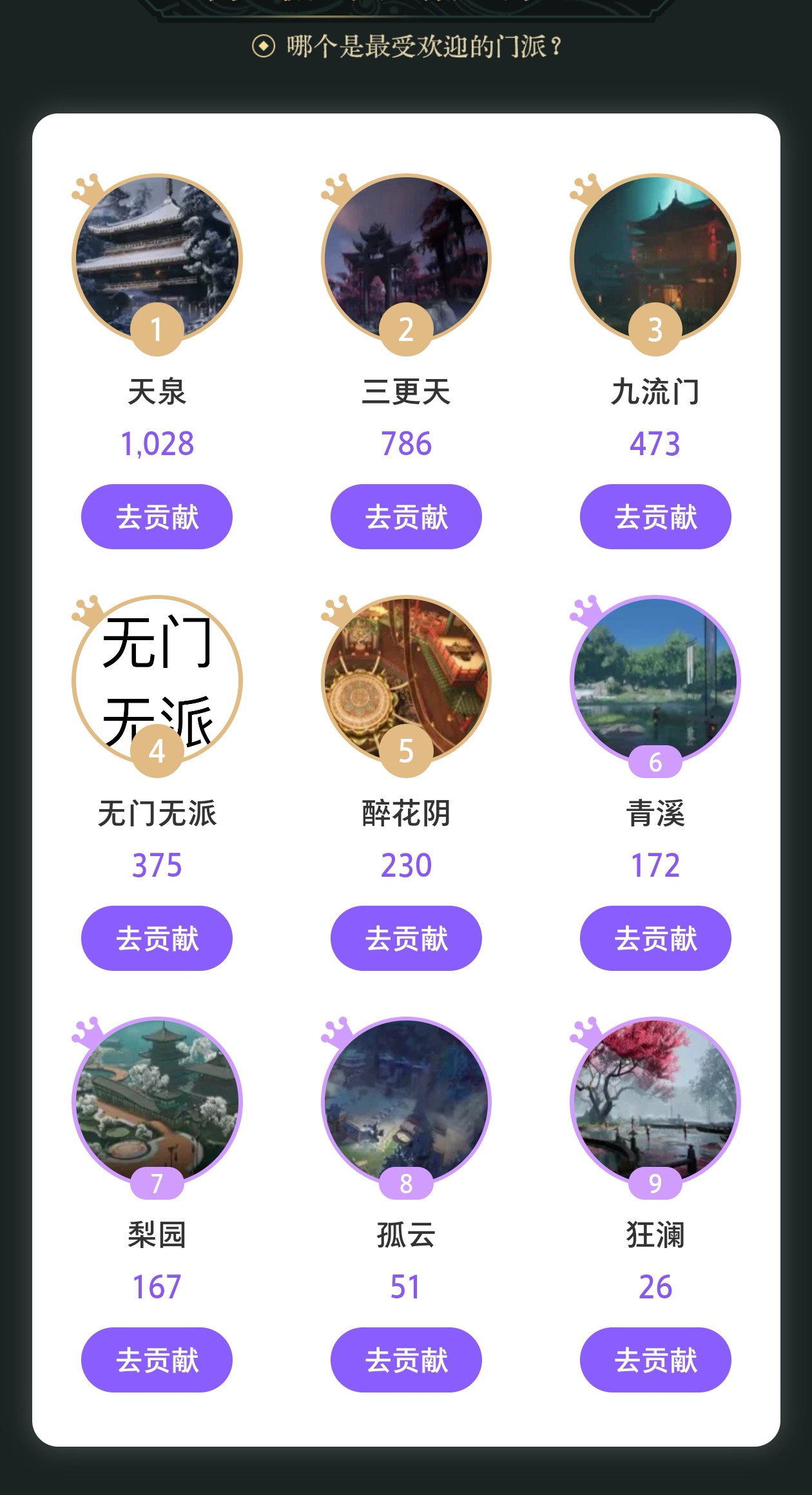Hit 去贡献 under 青溪

[655, 938]
